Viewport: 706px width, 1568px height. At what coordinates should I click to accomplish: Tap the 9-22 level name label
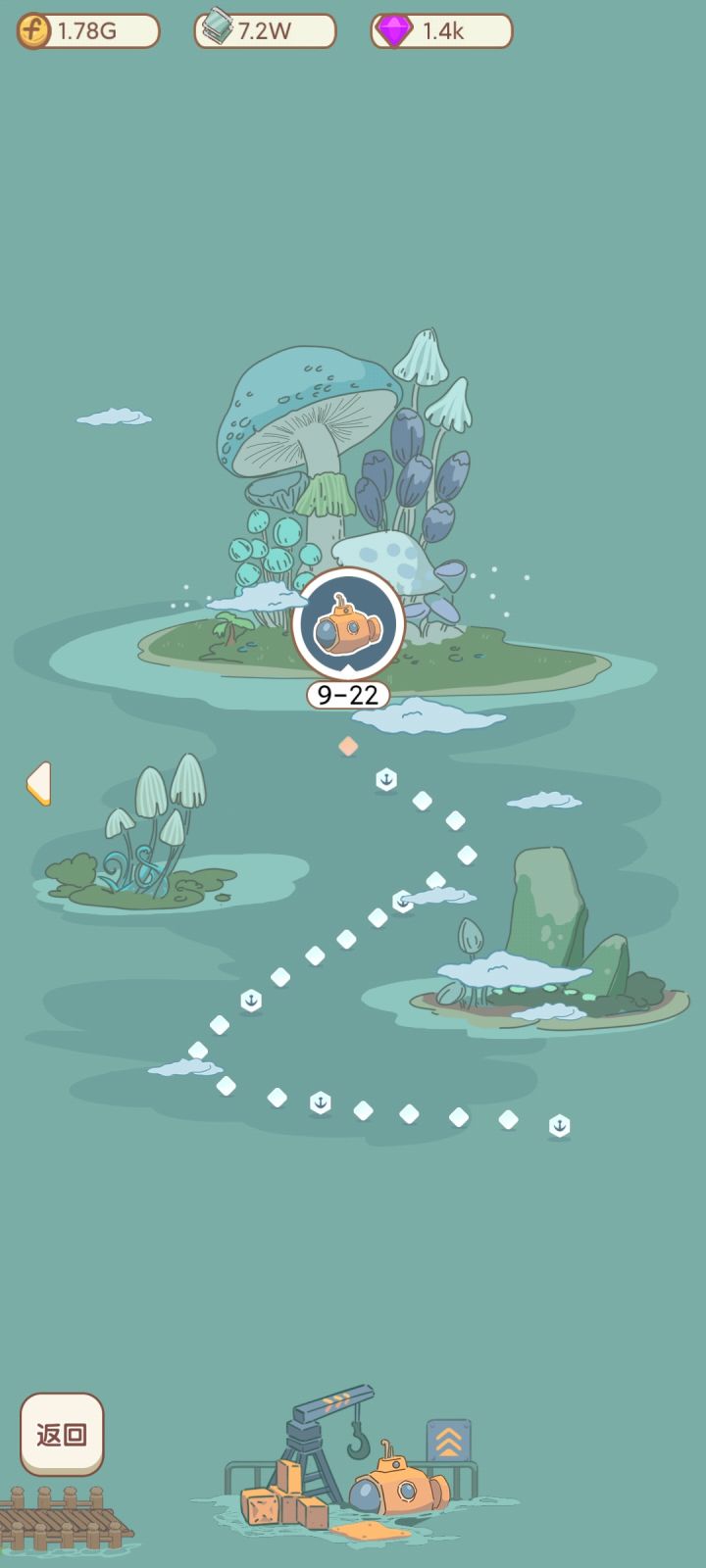[346, 696]
